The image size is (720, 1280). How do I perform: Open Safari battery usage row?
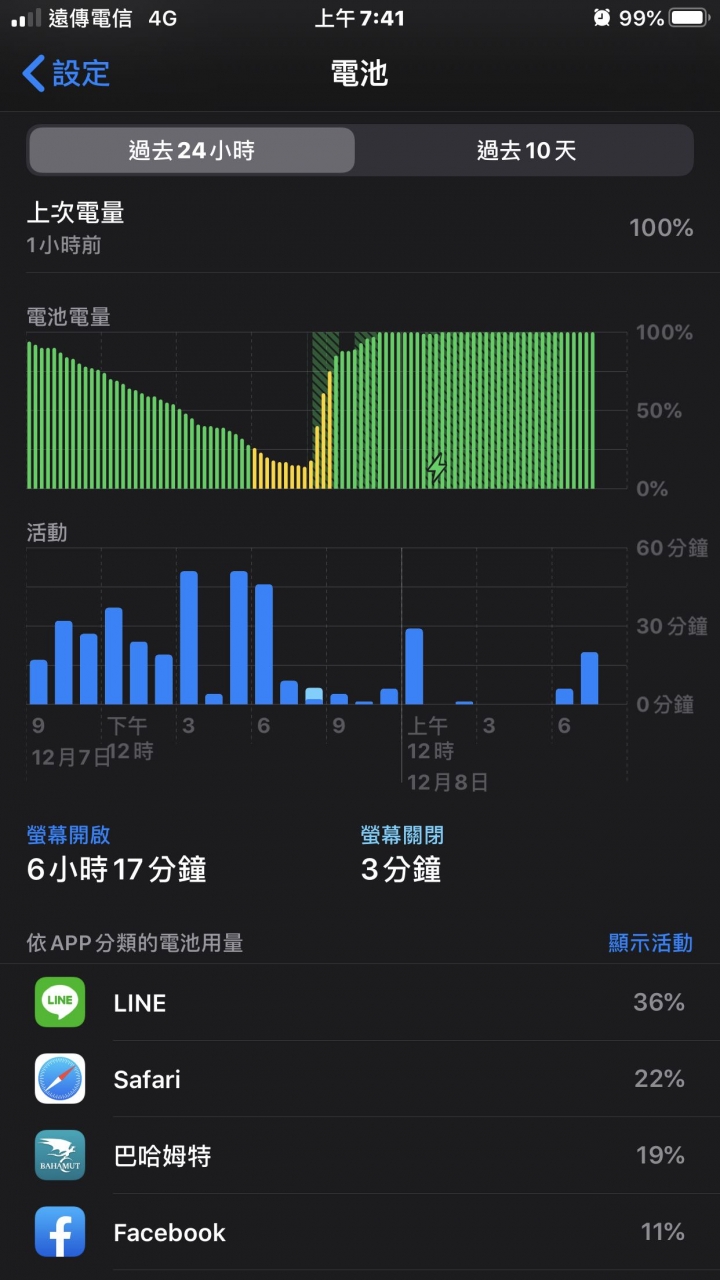pos(360,1079)
